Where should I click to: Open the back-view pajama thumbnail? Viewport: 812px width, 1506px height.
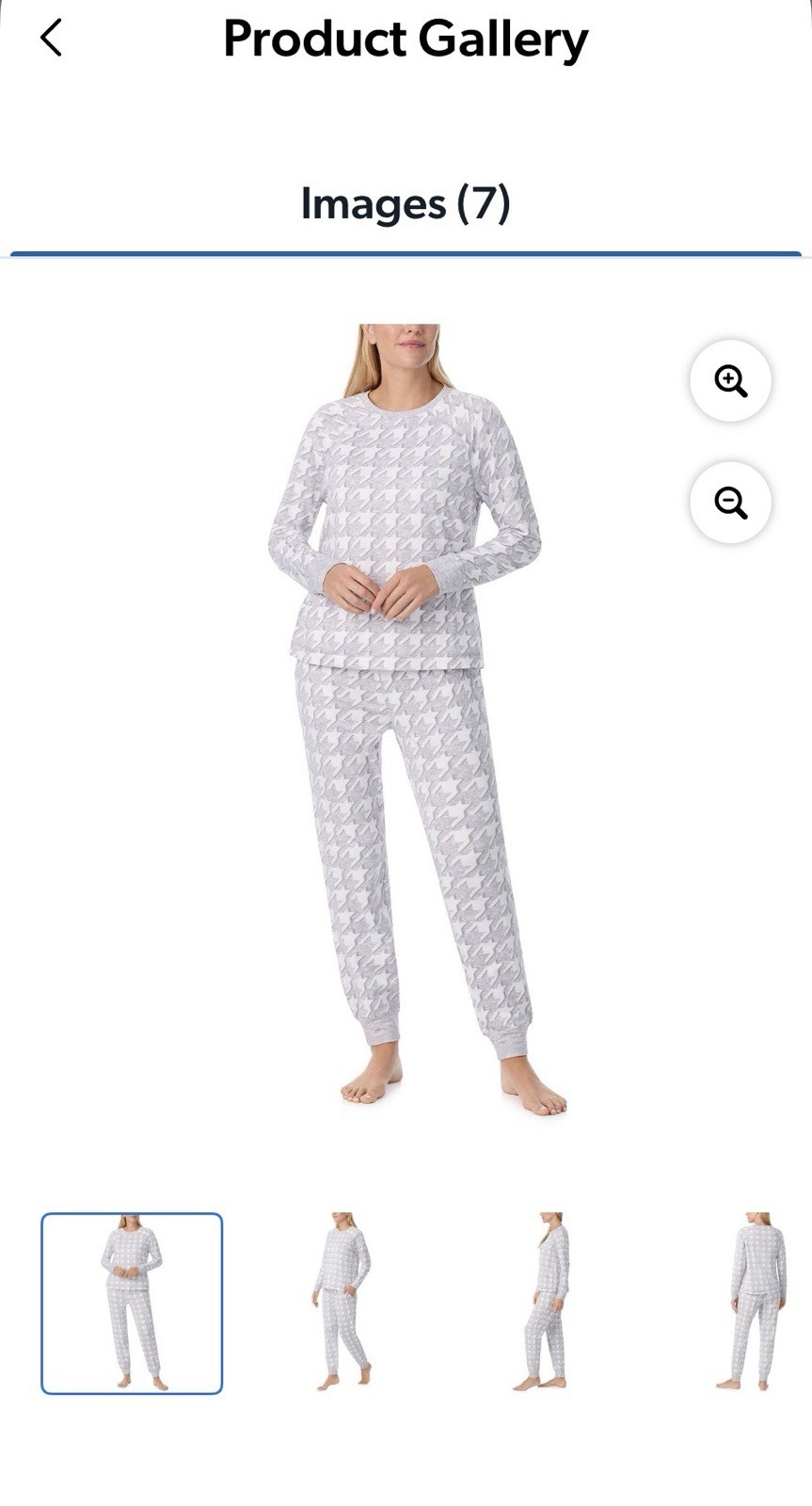(x=757, y=1303)
